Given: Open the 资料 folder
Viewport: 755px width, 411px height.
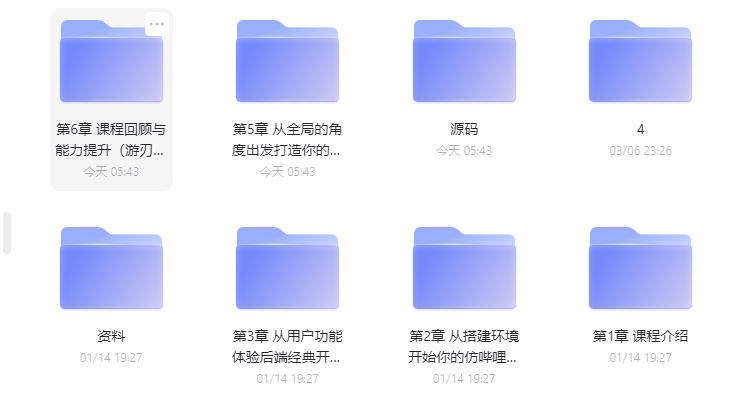Looking at the screenshot, I should pyautogui.click(x=111, y=269).
